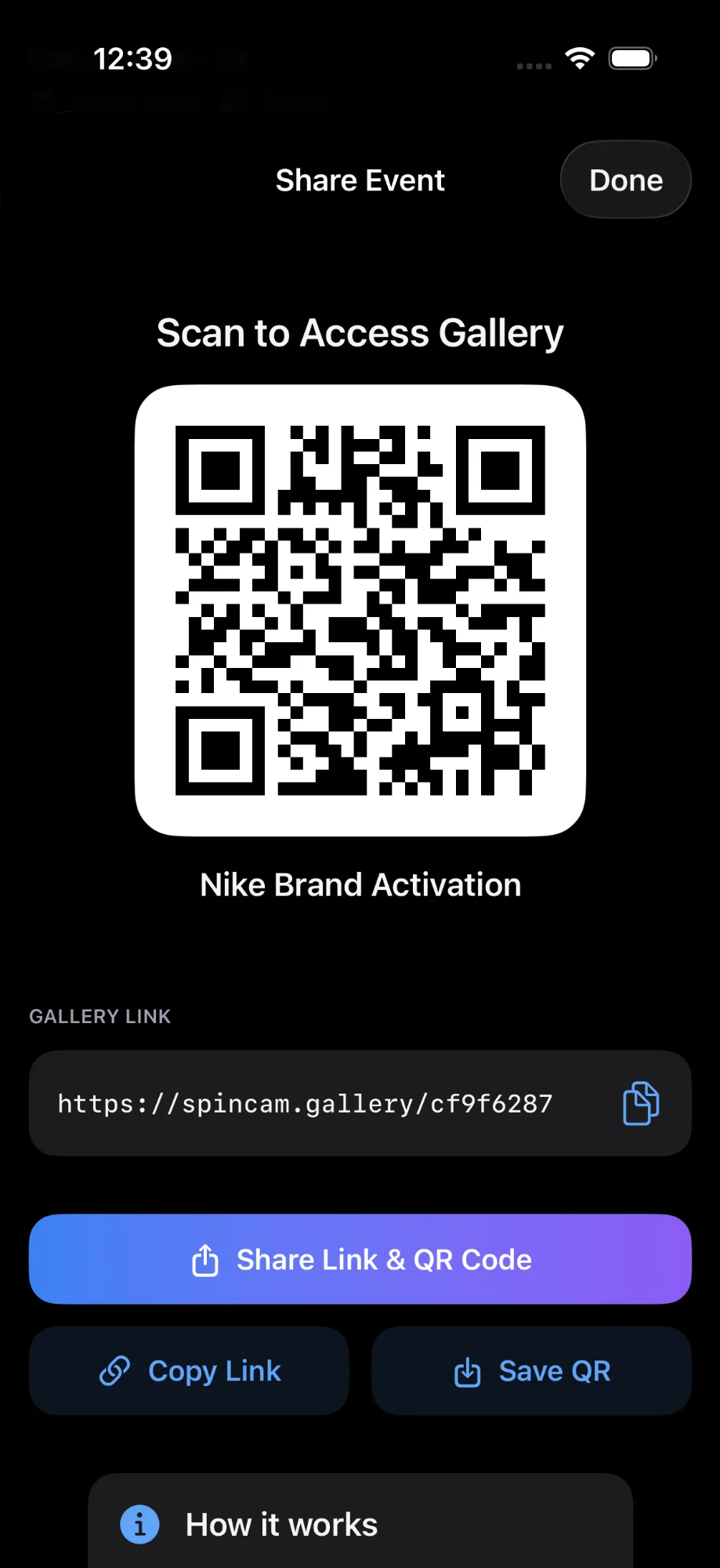Click the cellular signal dots in the status bar
This screenshot has width=720, height=1568.
pyautogui.click(x=533, y=65)
